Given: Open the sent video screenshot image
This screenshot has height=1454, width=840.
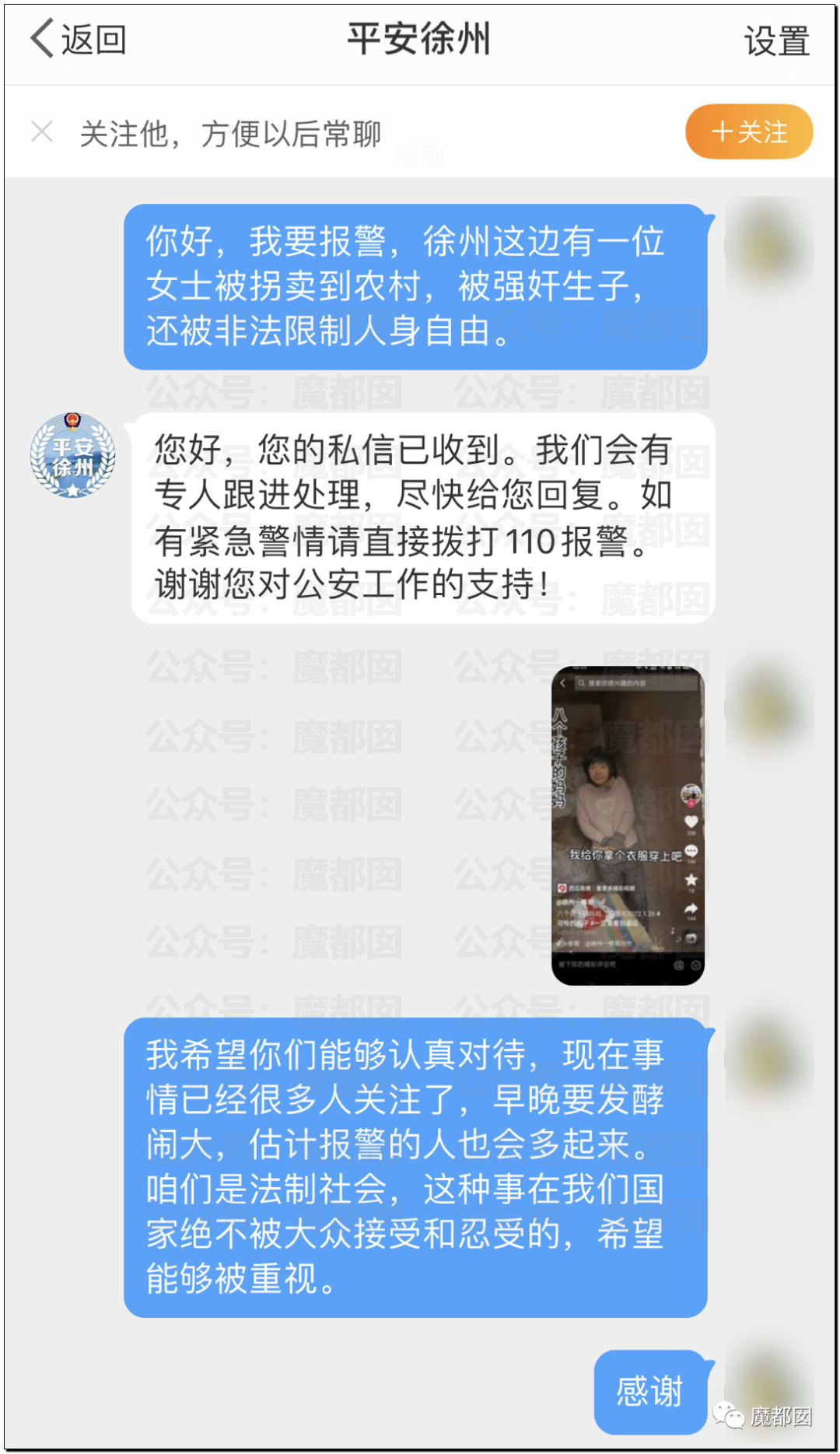Looking at the screenshot, I should pyautogui.click(x=628, y=825).
